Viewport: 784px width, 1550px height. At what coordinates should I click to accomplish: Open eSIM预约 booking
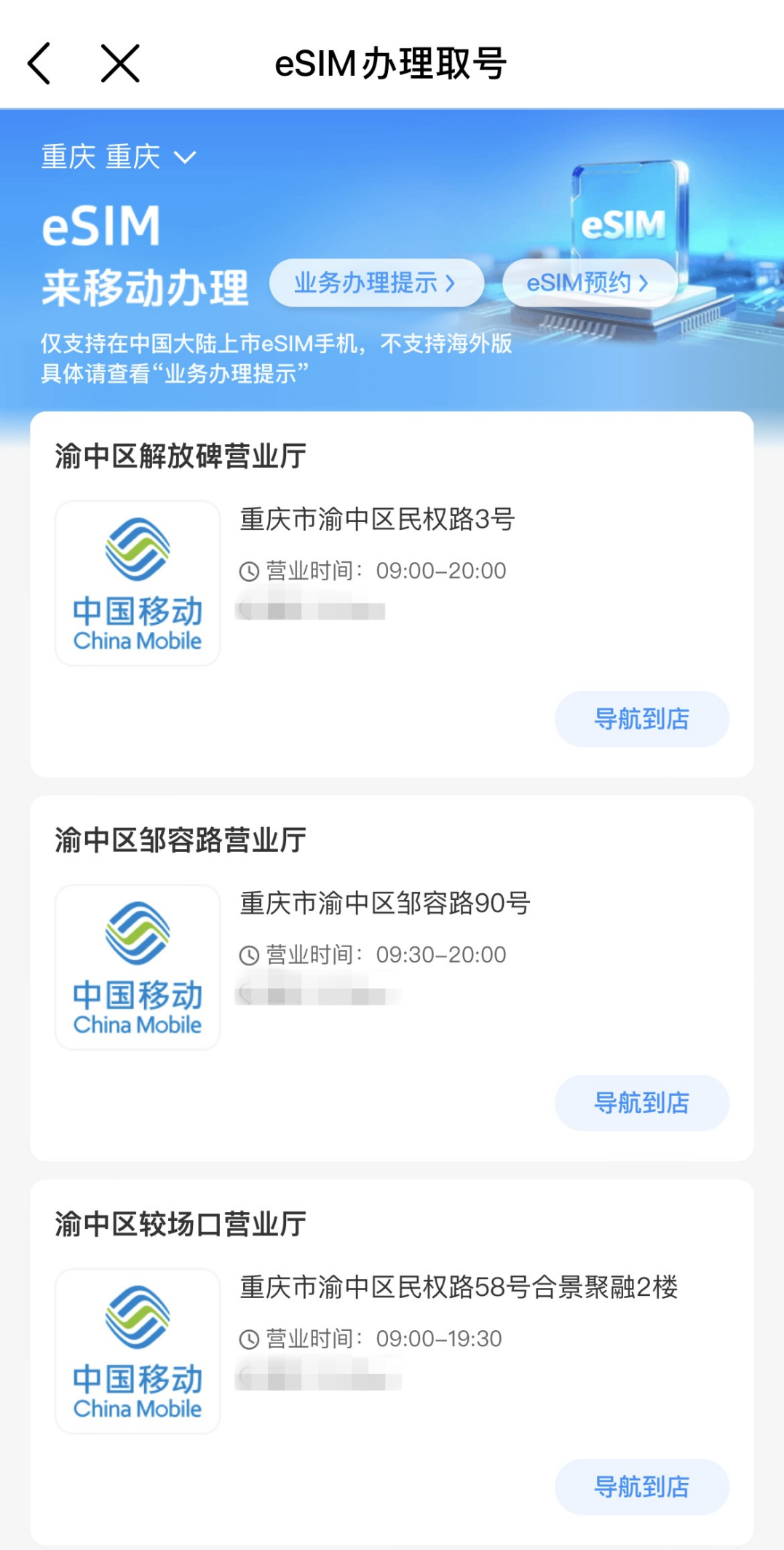click(588, 282)
